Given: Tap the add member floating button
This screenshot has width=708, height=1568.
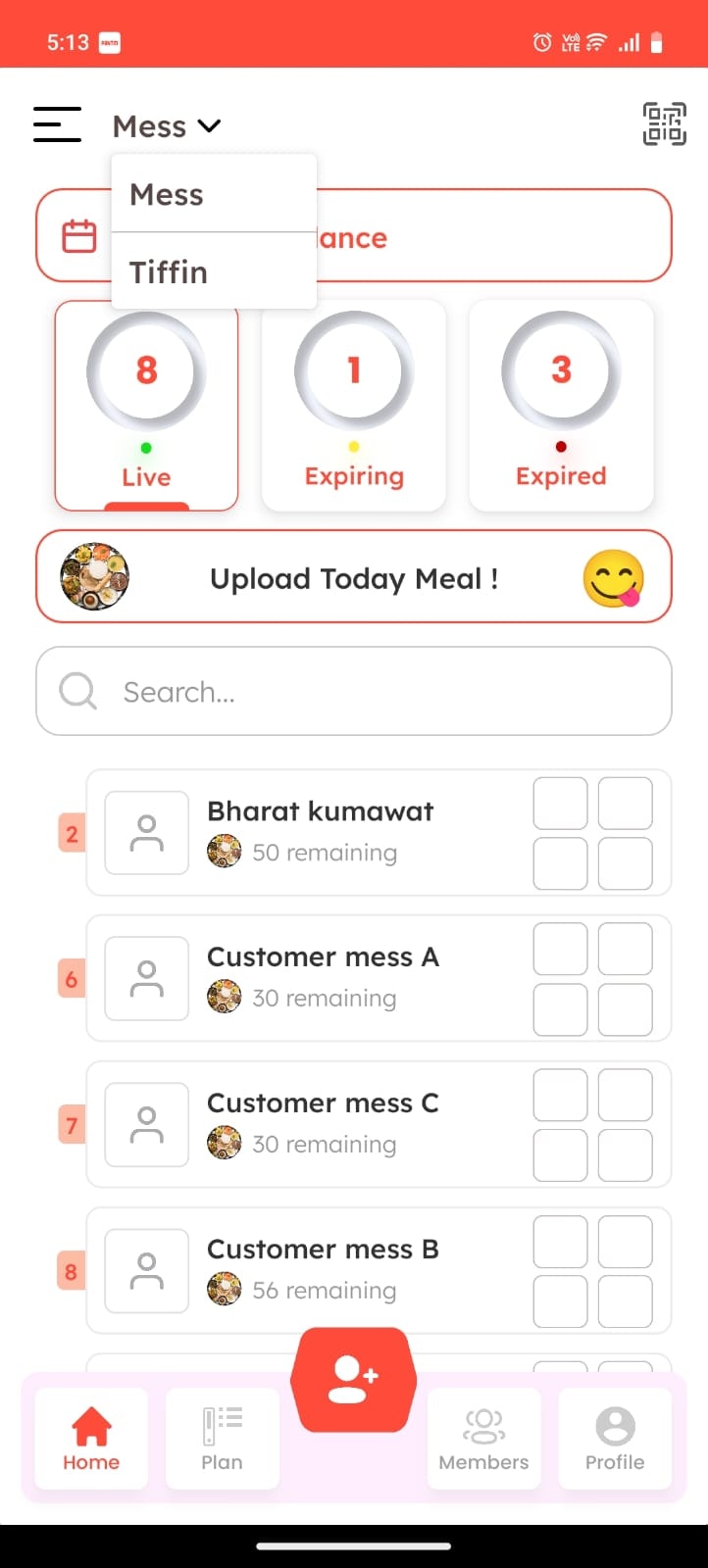Looking at the screenshot, I should [x=353, y=1379].
